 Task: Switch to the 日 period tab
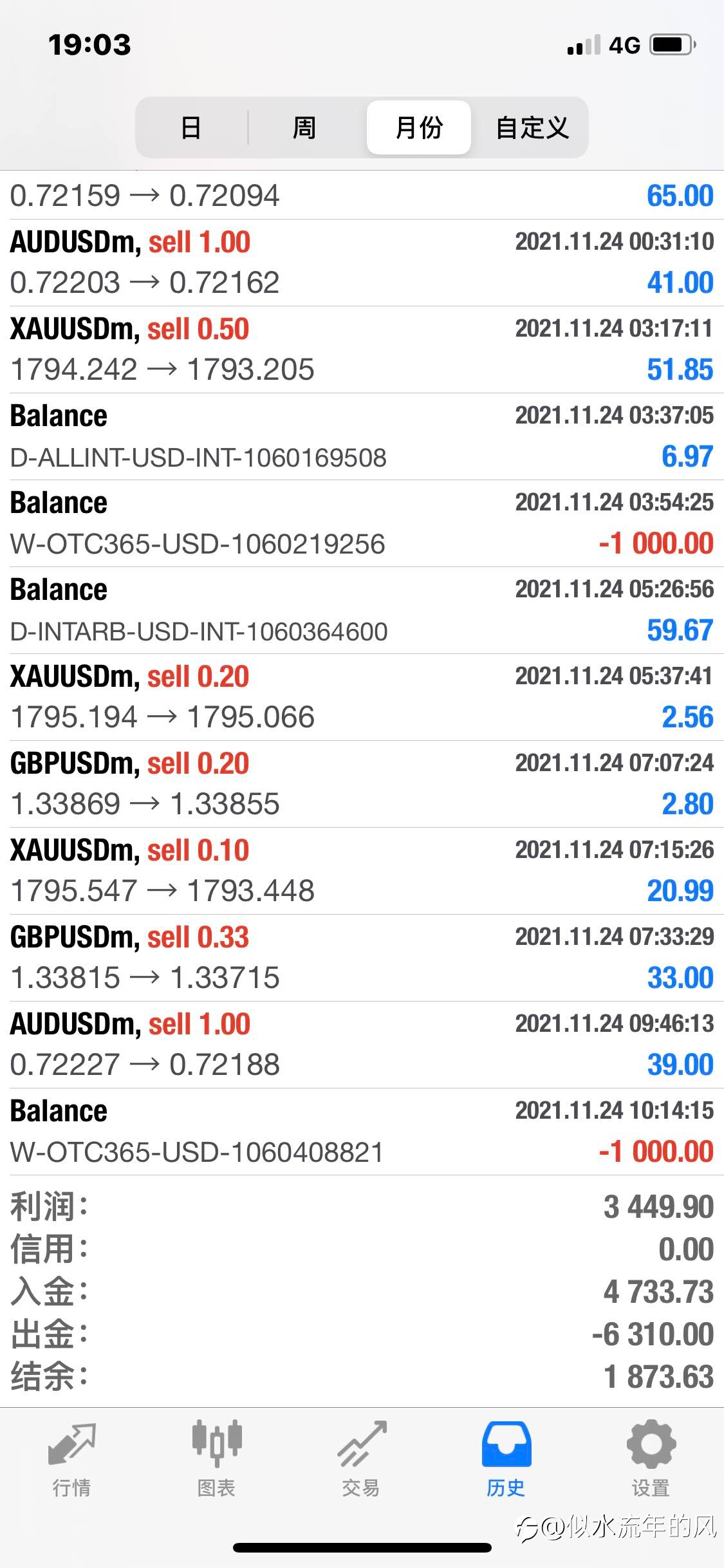pyautogui.click(x=192, y=127)
